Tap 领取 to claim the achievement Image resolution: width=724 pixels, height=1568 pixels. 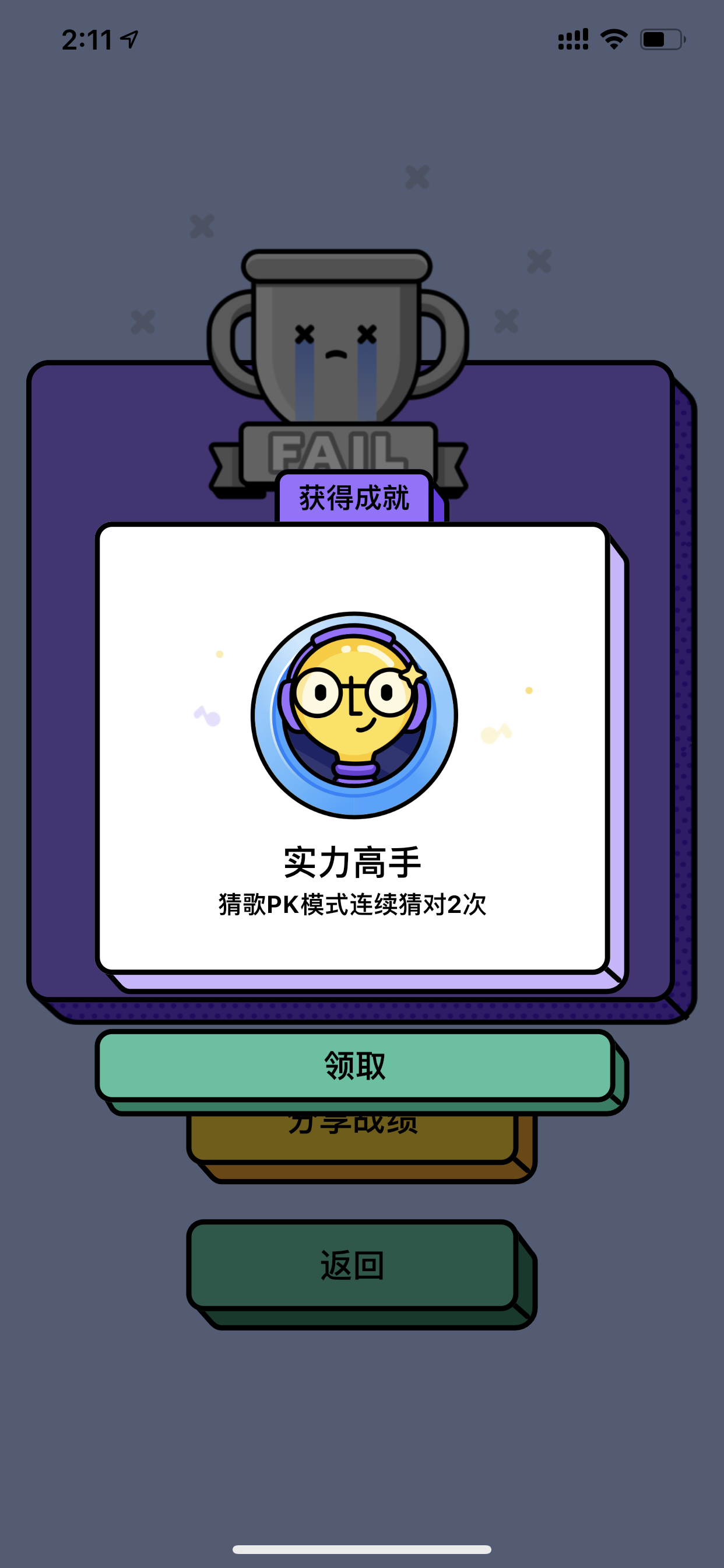coord(354,1065)
